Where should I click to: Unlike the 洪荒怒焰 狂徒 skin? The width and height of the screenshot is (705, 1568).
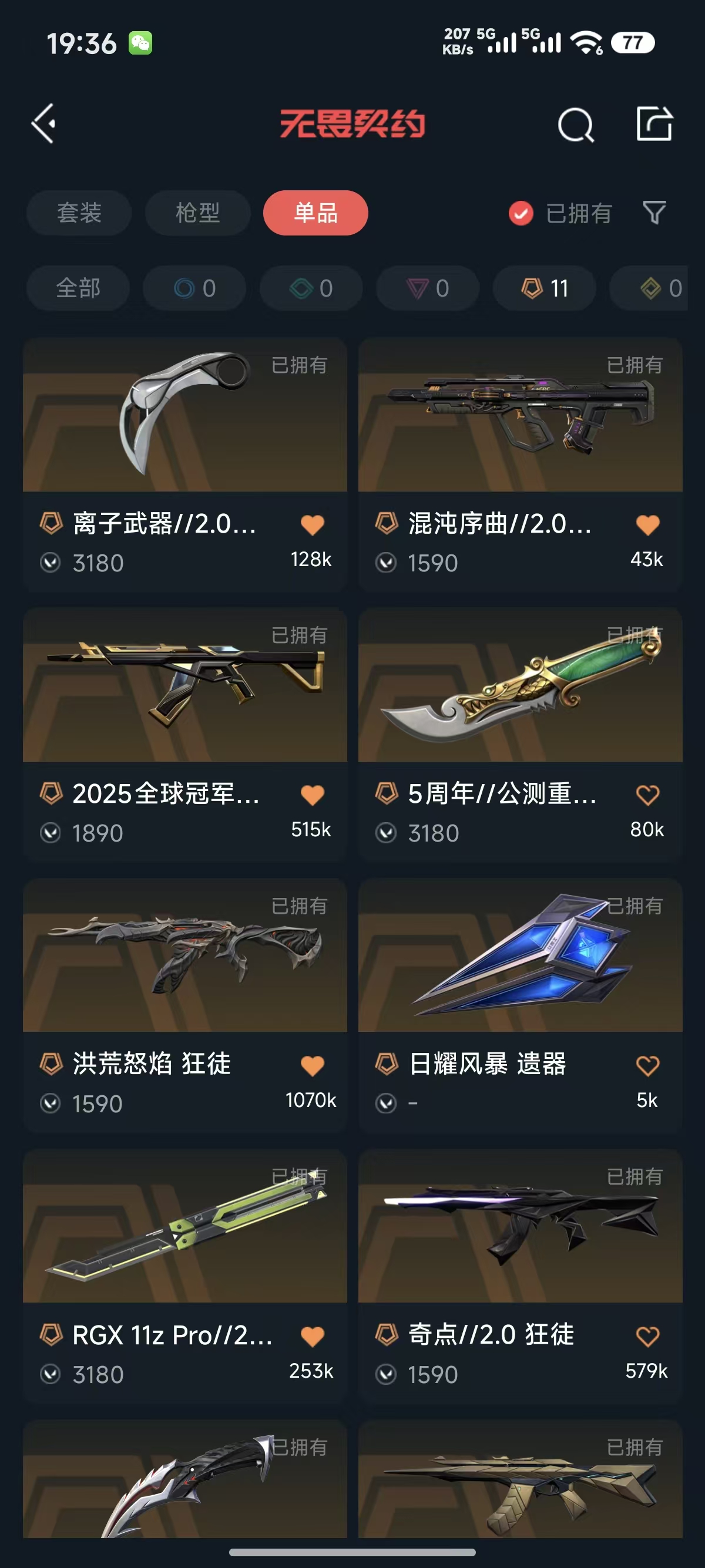313,1065
